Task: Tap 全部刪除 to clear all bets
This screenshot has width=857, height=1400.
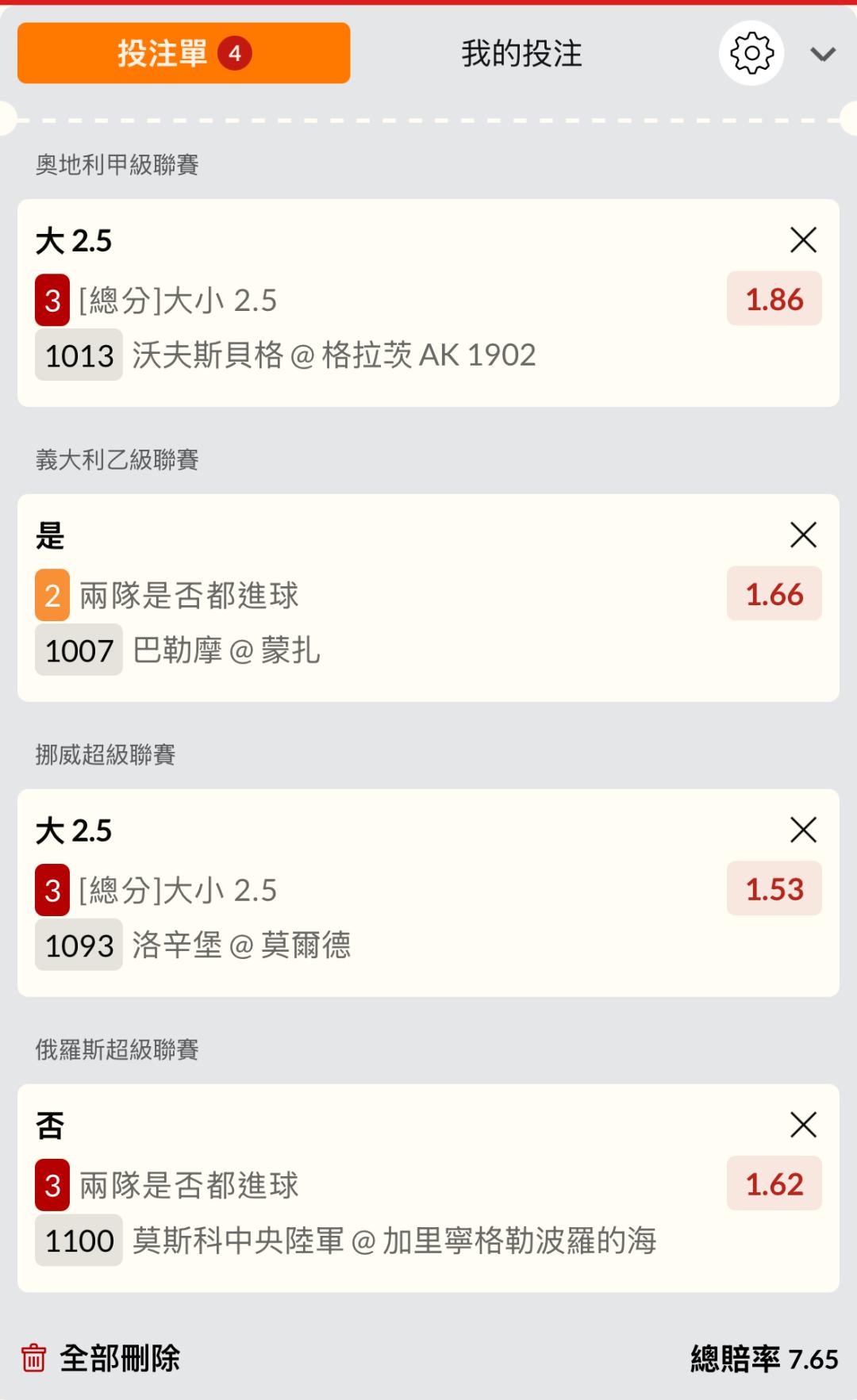Action: pos(101,1358)
